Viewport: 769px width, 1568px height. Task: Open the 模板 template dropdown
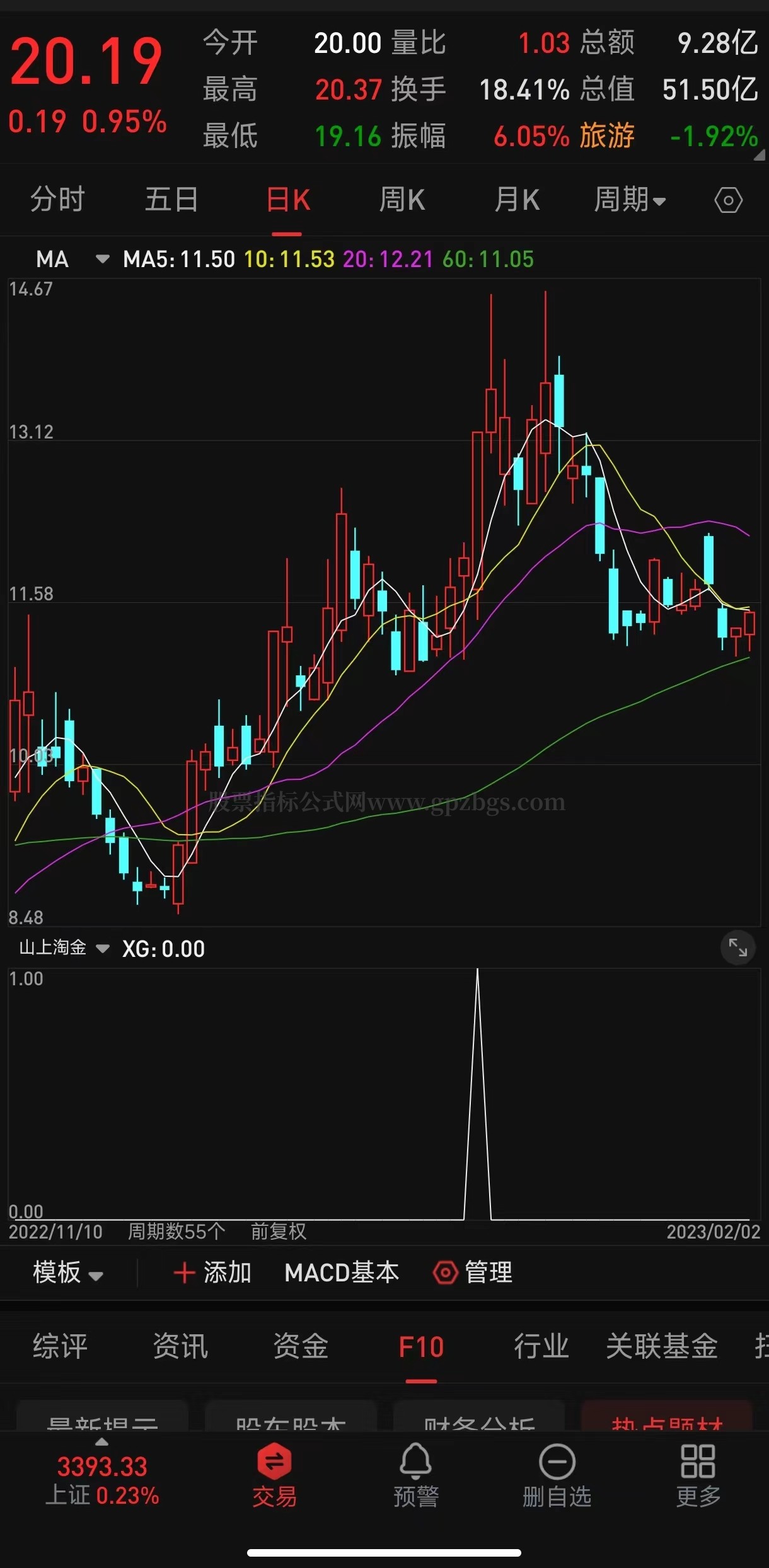pos(67,1273)
